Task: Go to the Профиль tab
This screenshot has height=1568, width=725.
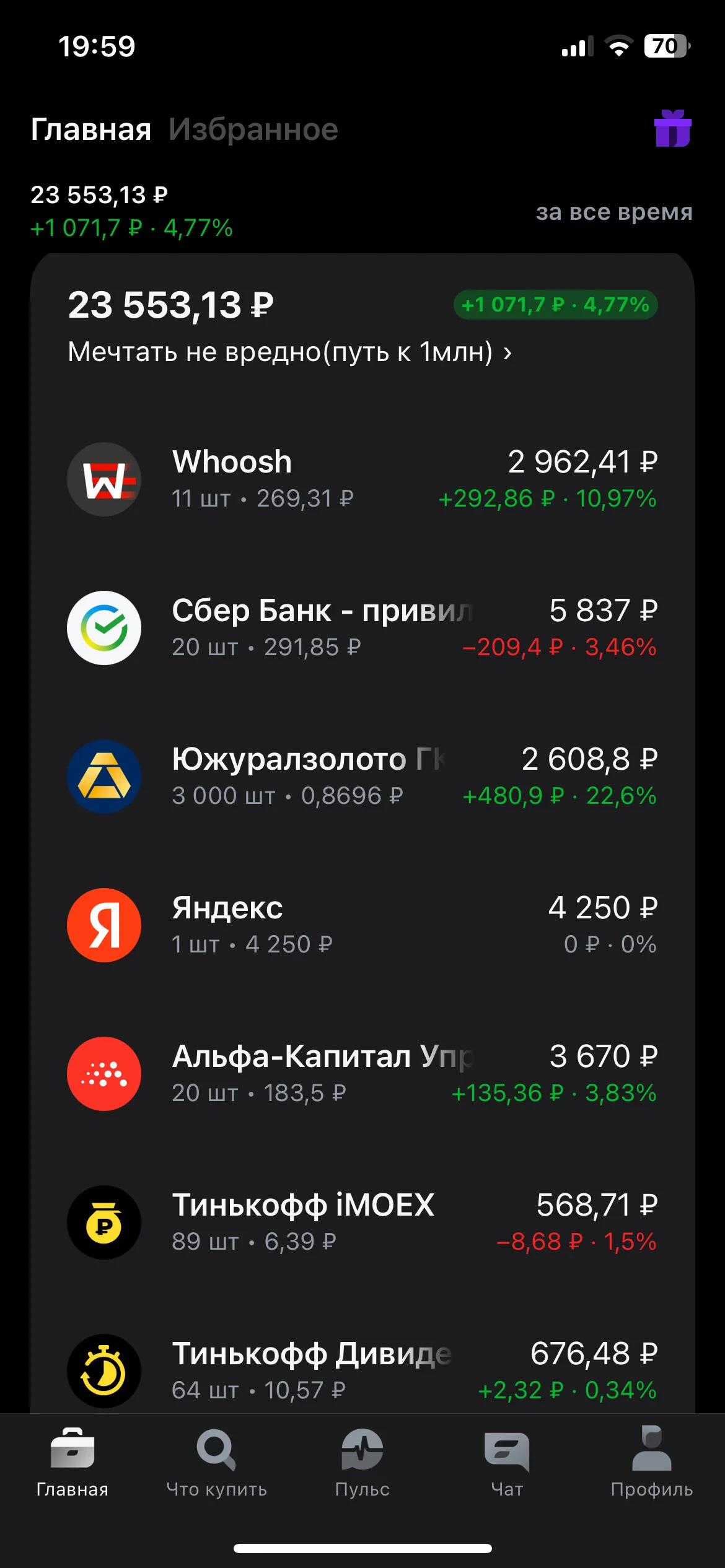Action: pyautogui.click(x=652, y=1462)
